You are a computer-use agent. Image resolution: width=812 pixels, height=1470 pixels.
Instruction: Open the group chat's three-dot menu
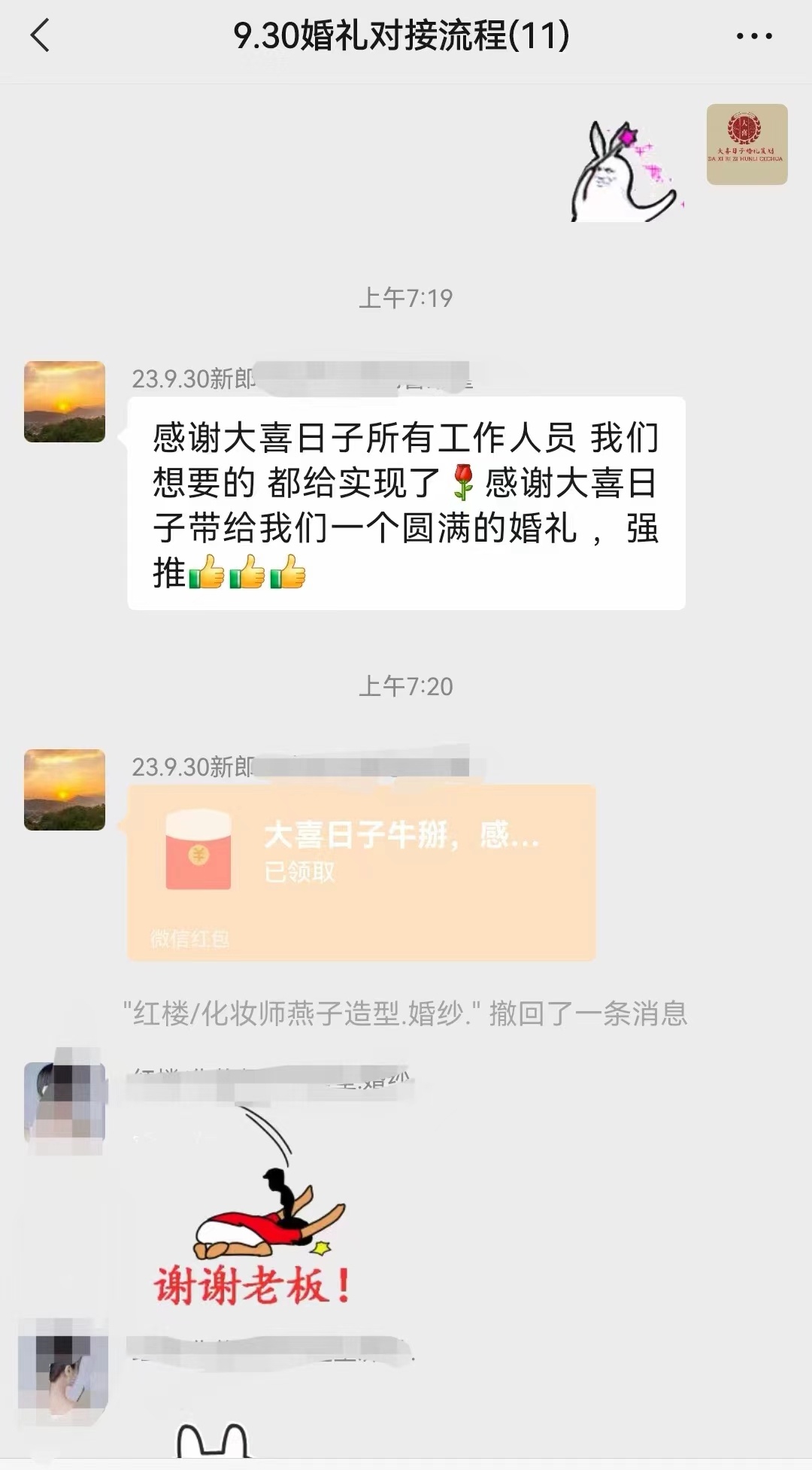[x=754, y=36]
